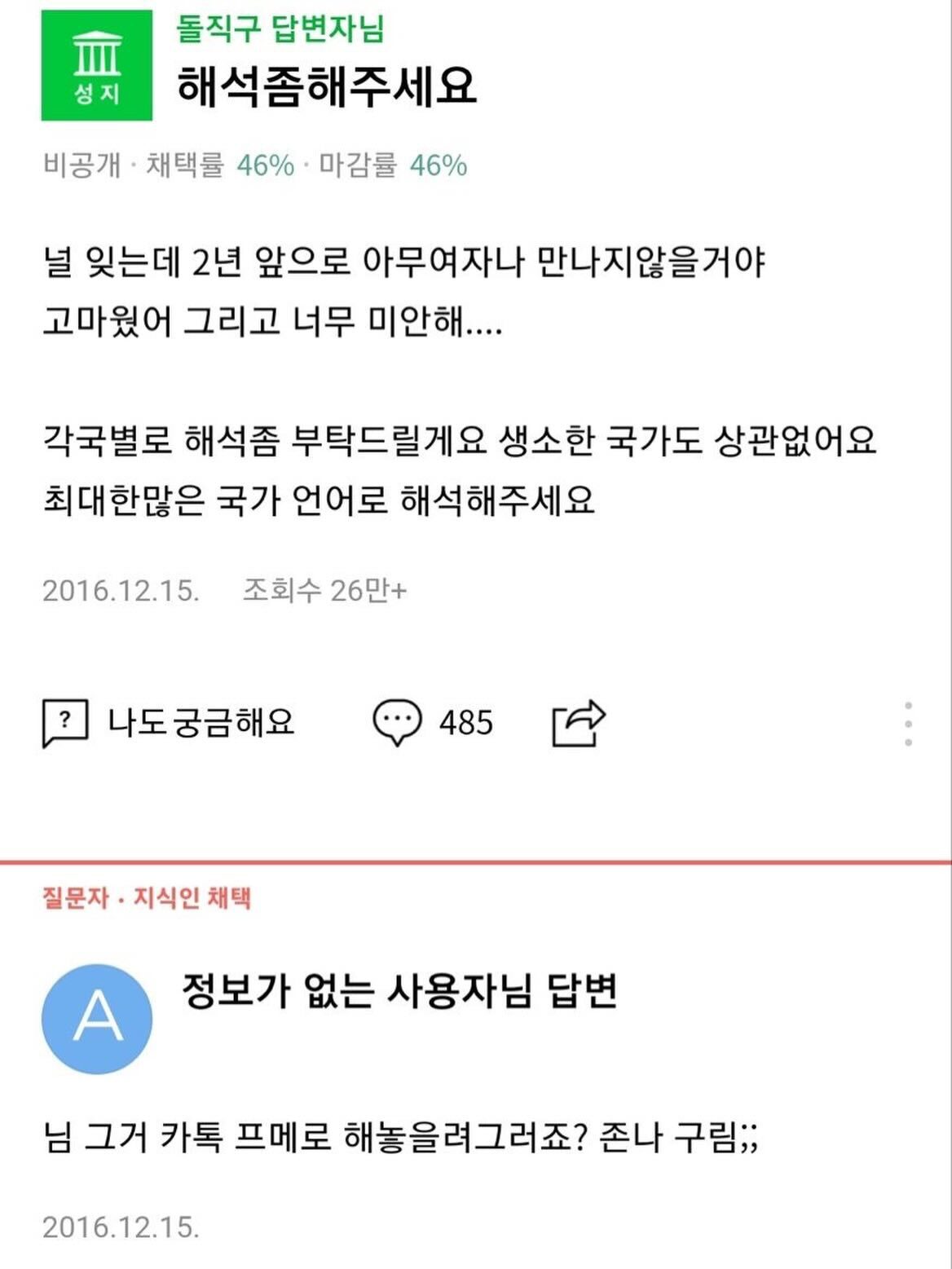Open the three-dot overflow menu

point(908,724)
